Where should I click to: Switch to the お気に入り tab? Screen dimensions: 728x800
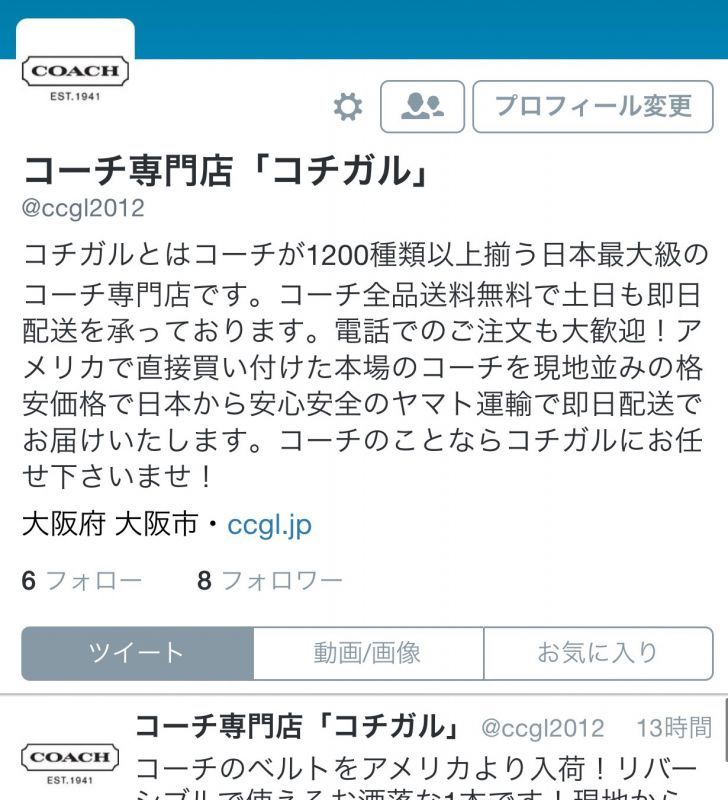click(598, 654)
